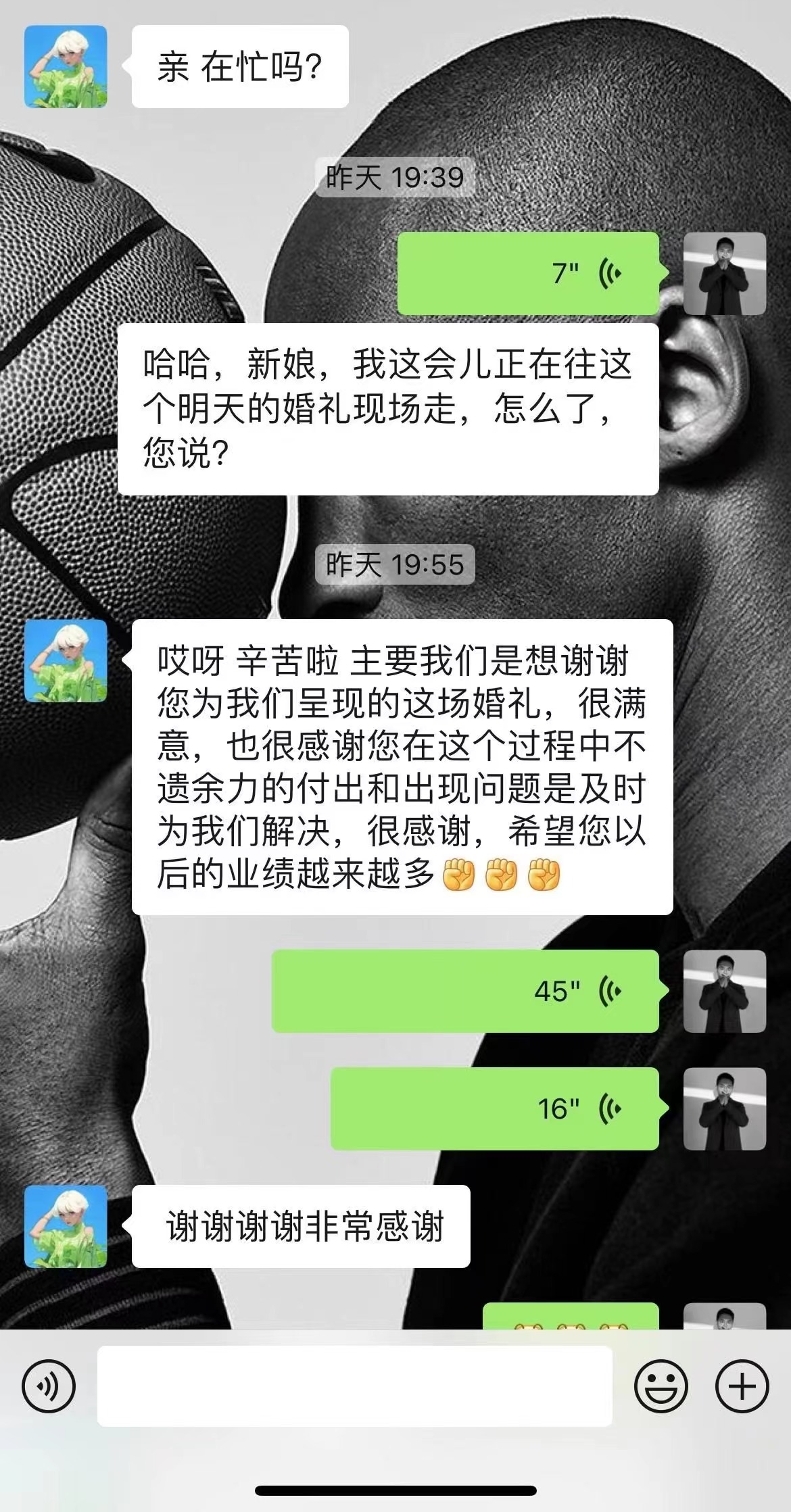This screenshot has width=791, height=1512.
Task: Switch to voice input mode
Action: click(49, 1386)
